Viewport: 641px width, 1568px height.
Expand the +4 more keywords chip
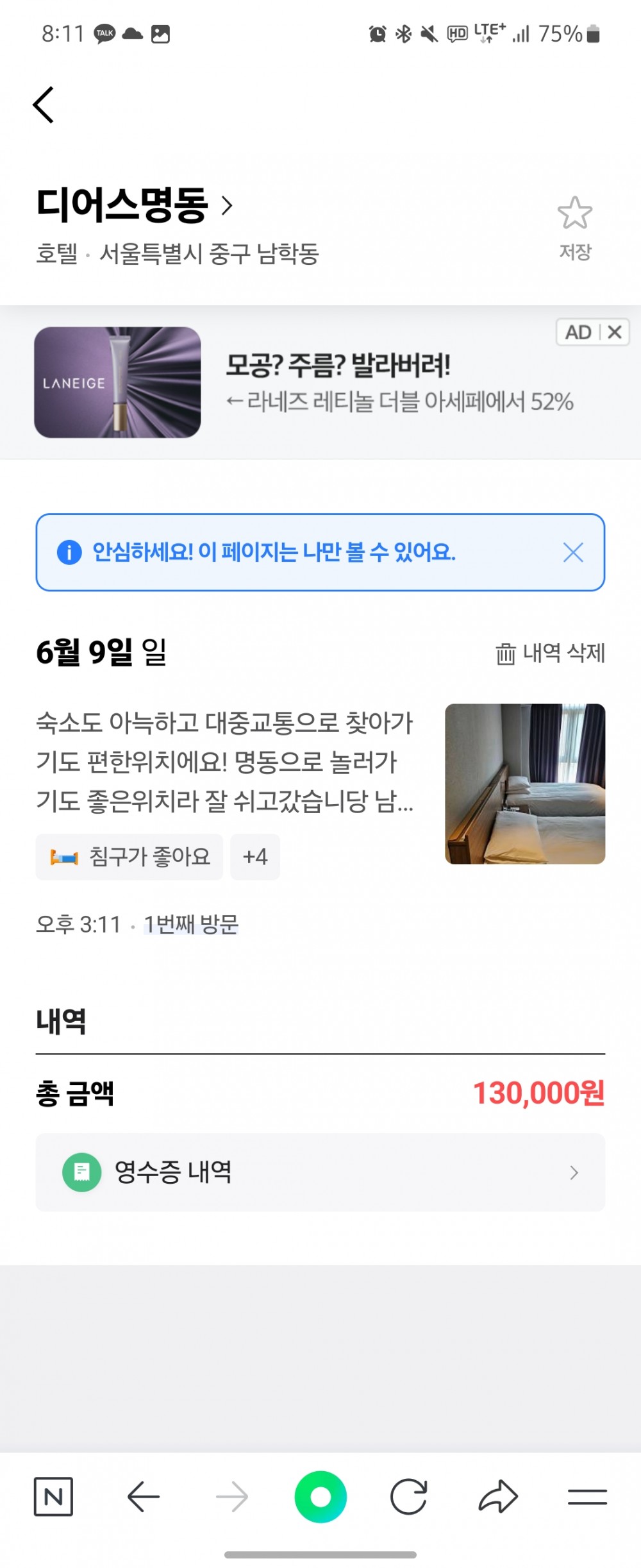[254, 857]
